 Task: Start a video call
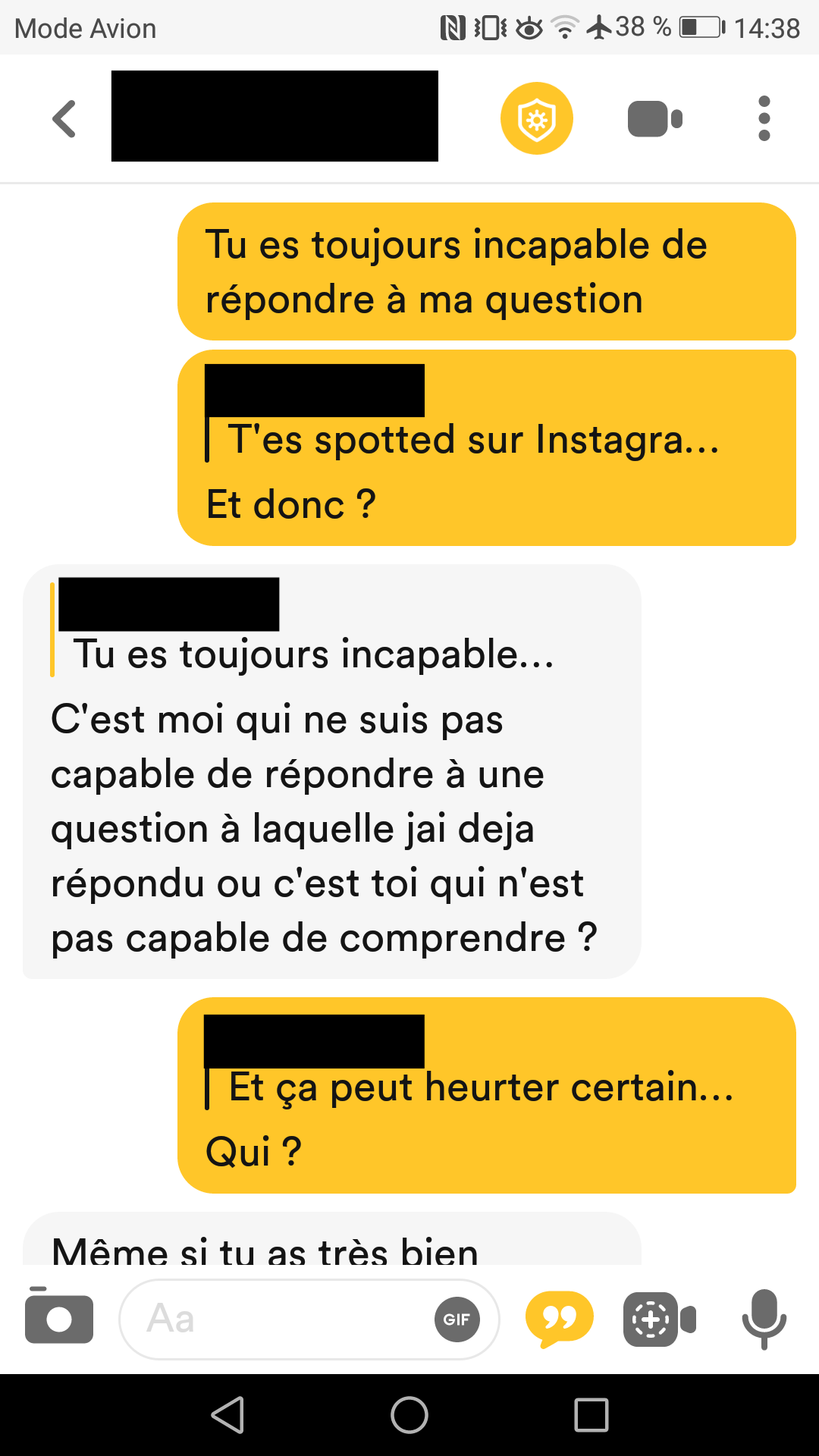coord(655,119)
